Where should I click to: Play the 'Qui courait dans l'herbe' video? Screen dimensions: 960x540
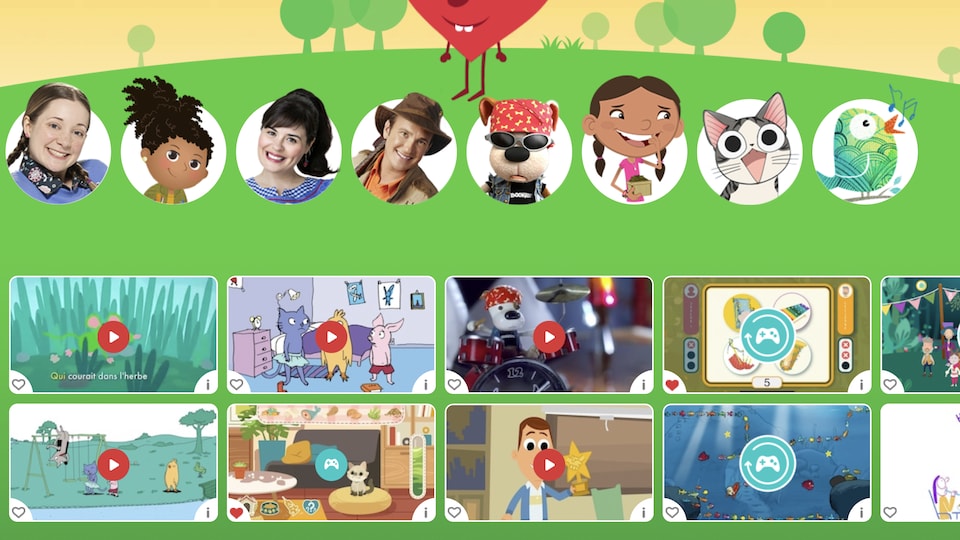pyautogui.click(x=113, y=336)
